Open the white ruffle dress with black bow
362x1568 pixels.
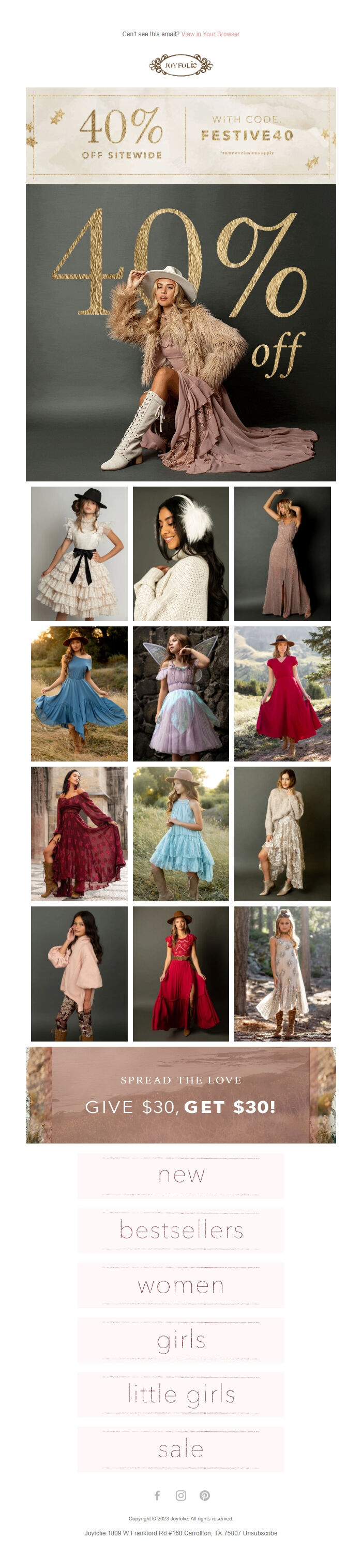pos(79,553)
